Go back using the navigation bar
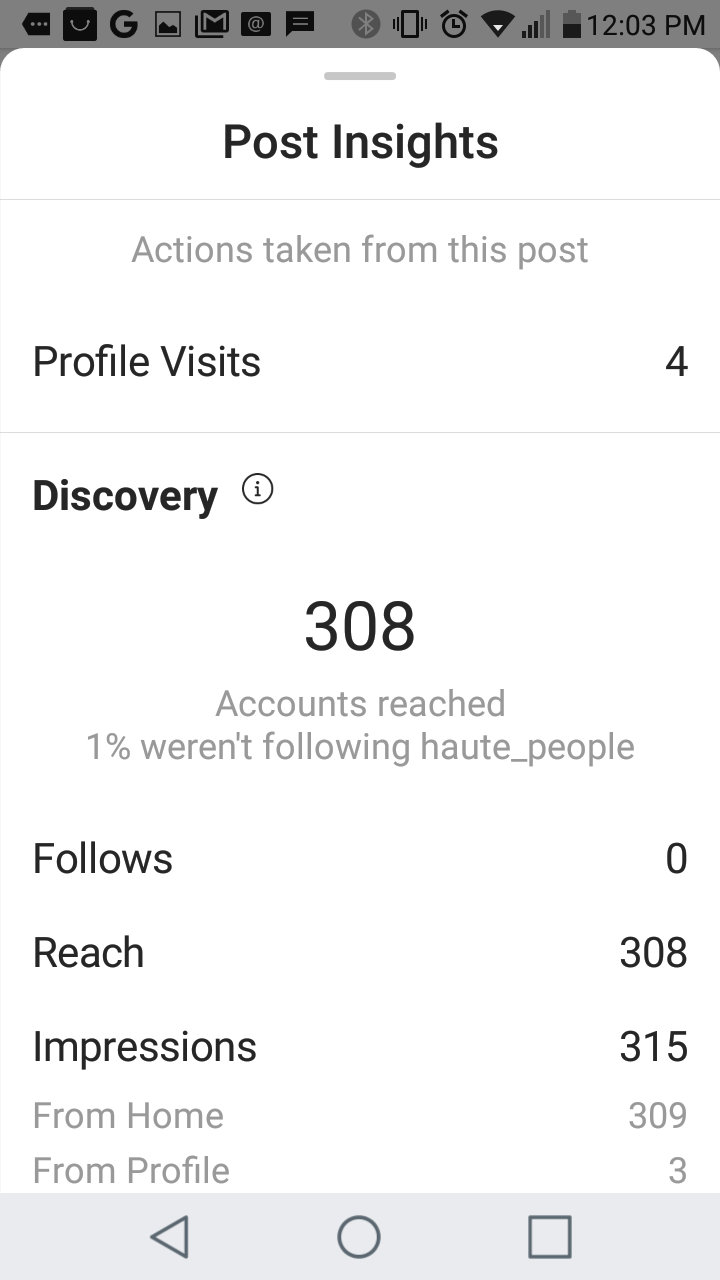The width and height of the screenshot is (720, 1280). 169,1237
